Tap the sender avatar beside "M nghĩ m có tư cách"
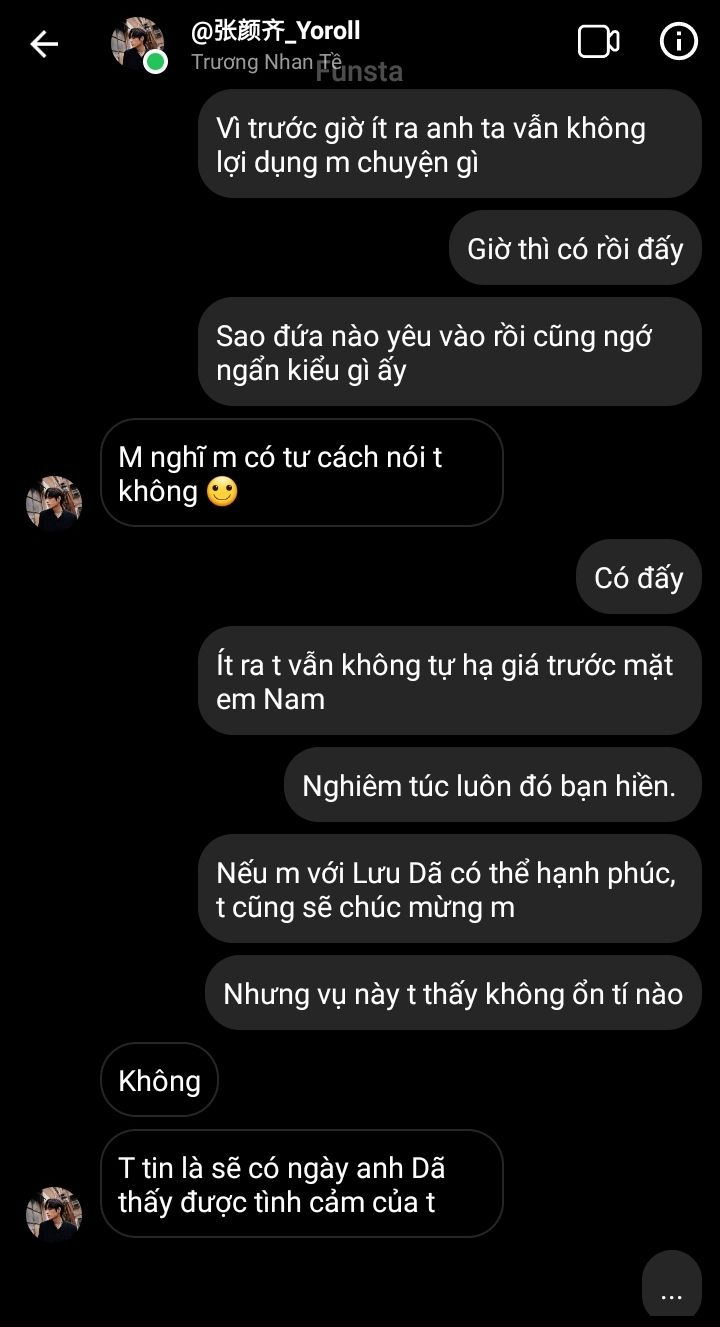The height and width of the screenshot is (1327, 720). tap(54, 503)
